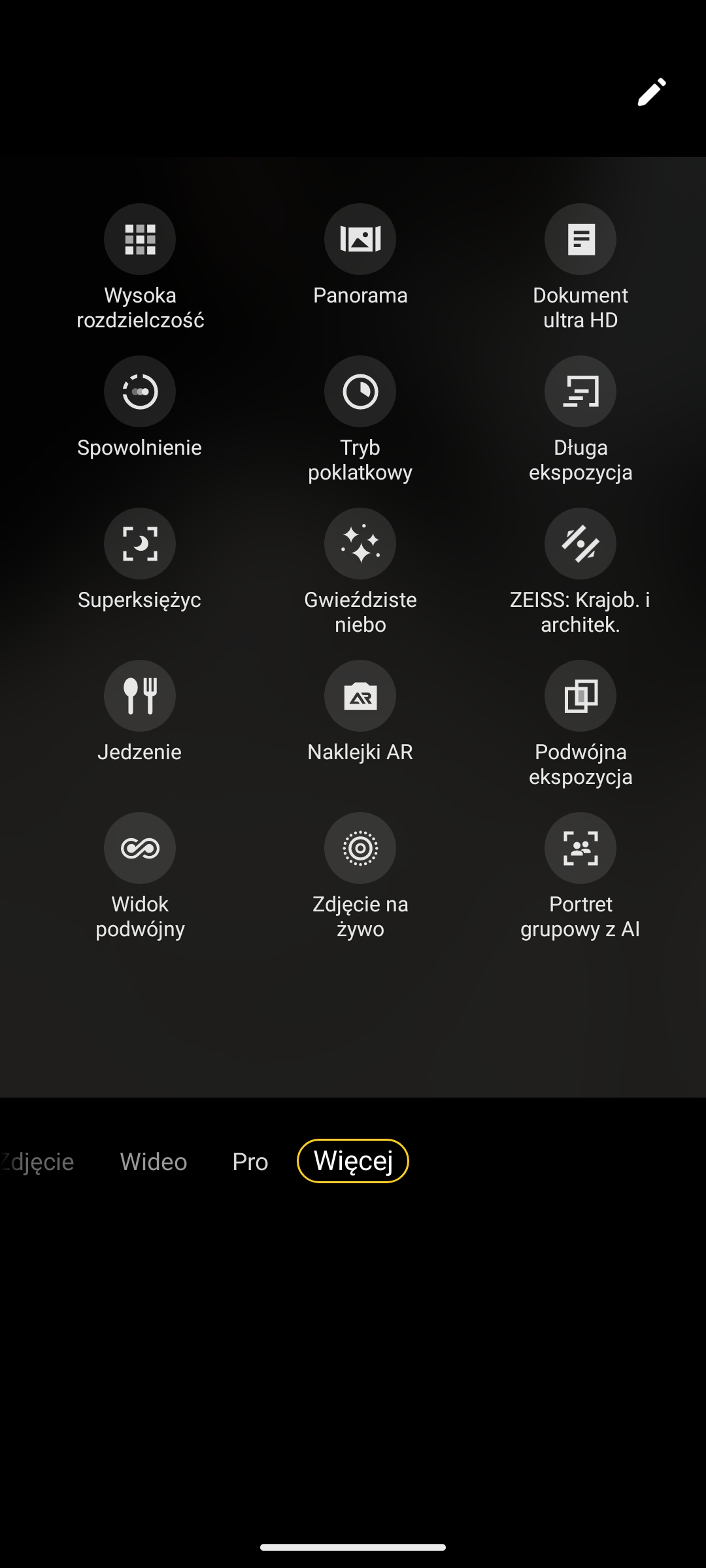The image size is (706, 1568).
Task: Open Zdjęcie na żywo live photo mode
Action: [x=360, y=847]
